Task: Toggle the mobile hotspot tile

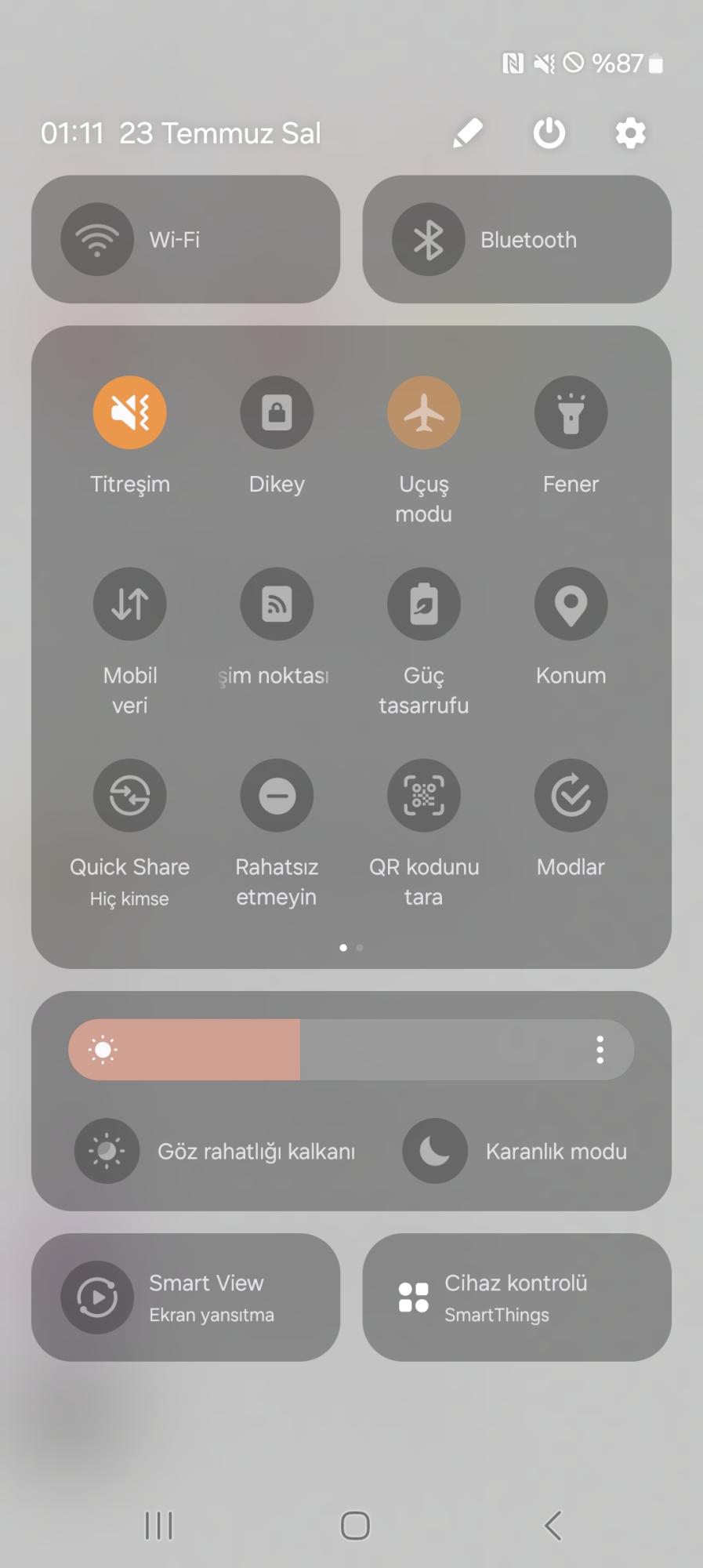Action: pyautogui.click(x=277, y=604)
